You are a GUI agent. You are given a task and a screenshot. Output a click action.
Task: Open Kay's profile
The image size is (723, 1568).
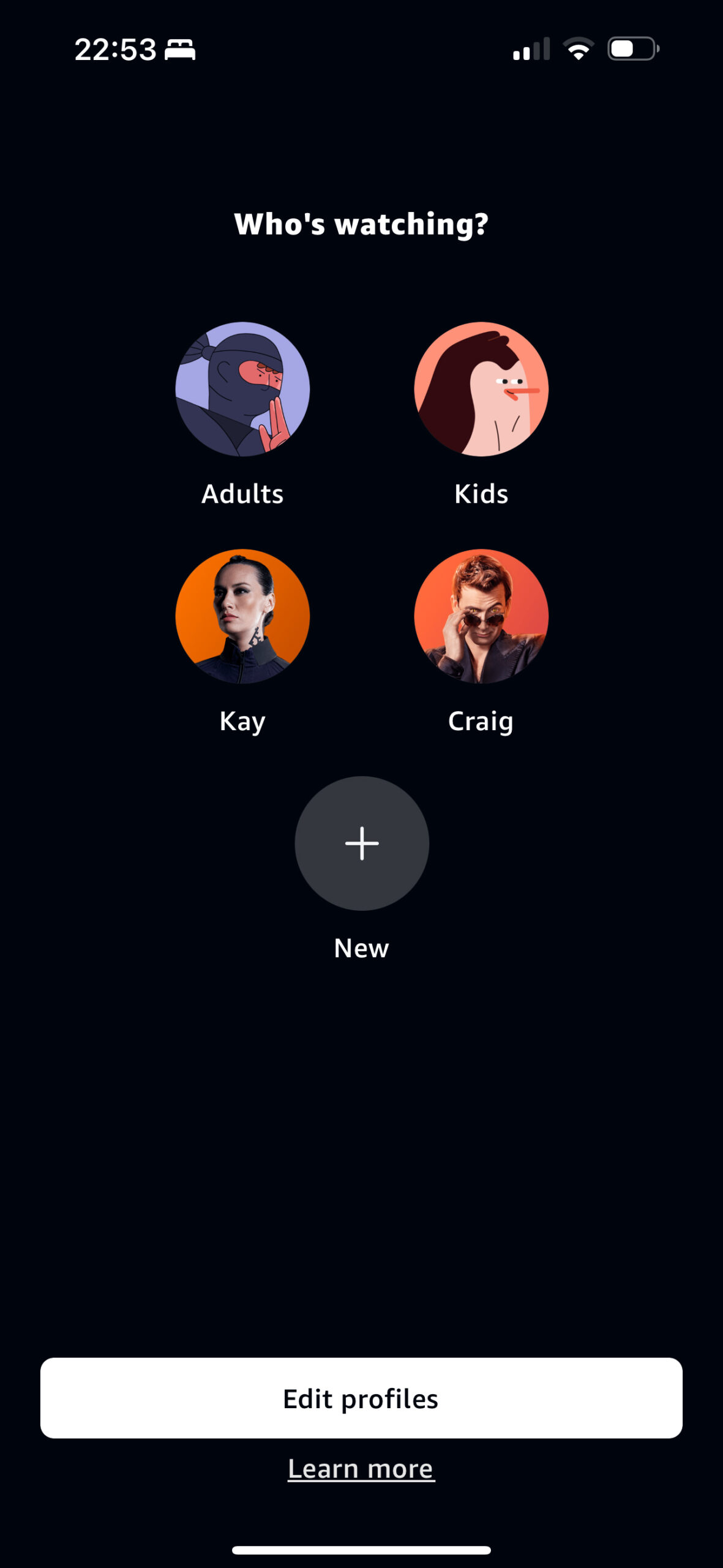coord(242,616)
